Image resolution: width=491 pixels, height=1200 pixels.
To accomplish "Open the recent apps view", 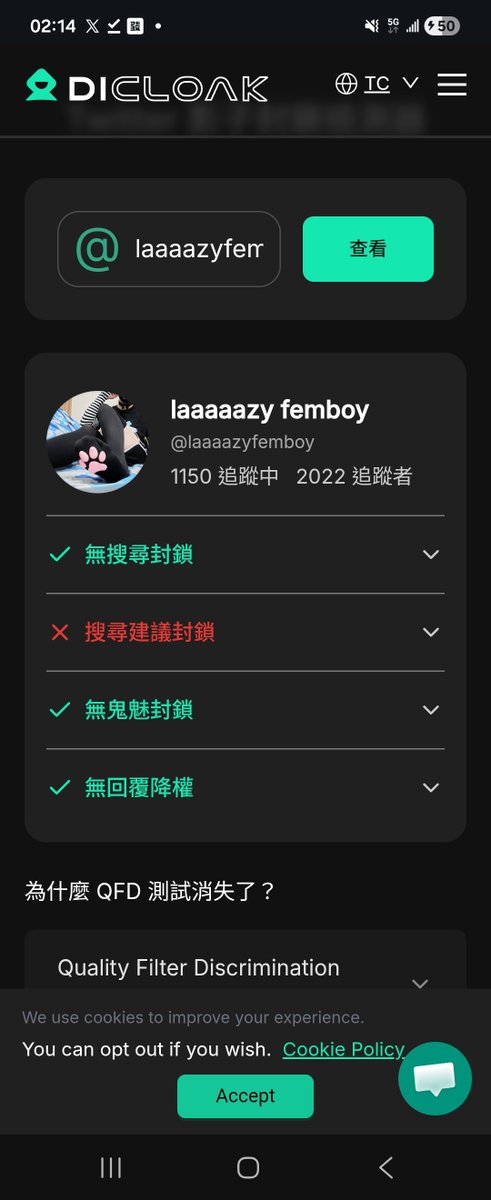I will 111,1167.
